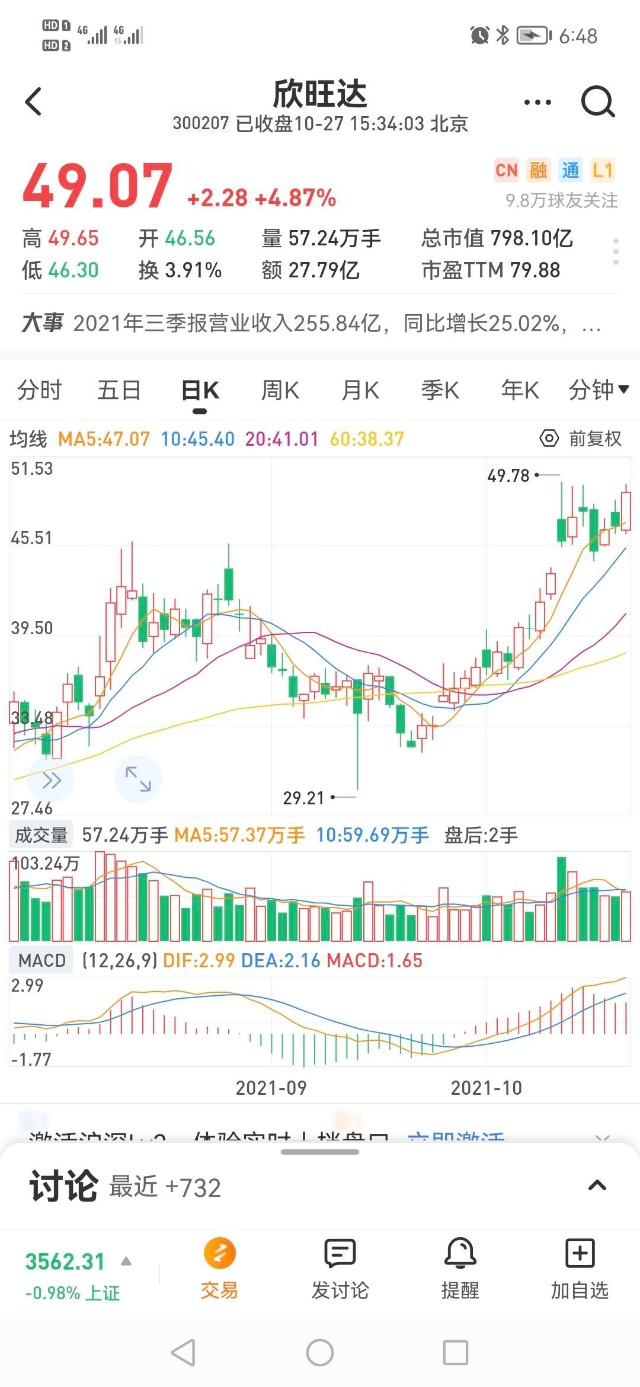Expand the 讨论 discussion panel
The height and width of the screenshot is (1387, 640).
597,1186
